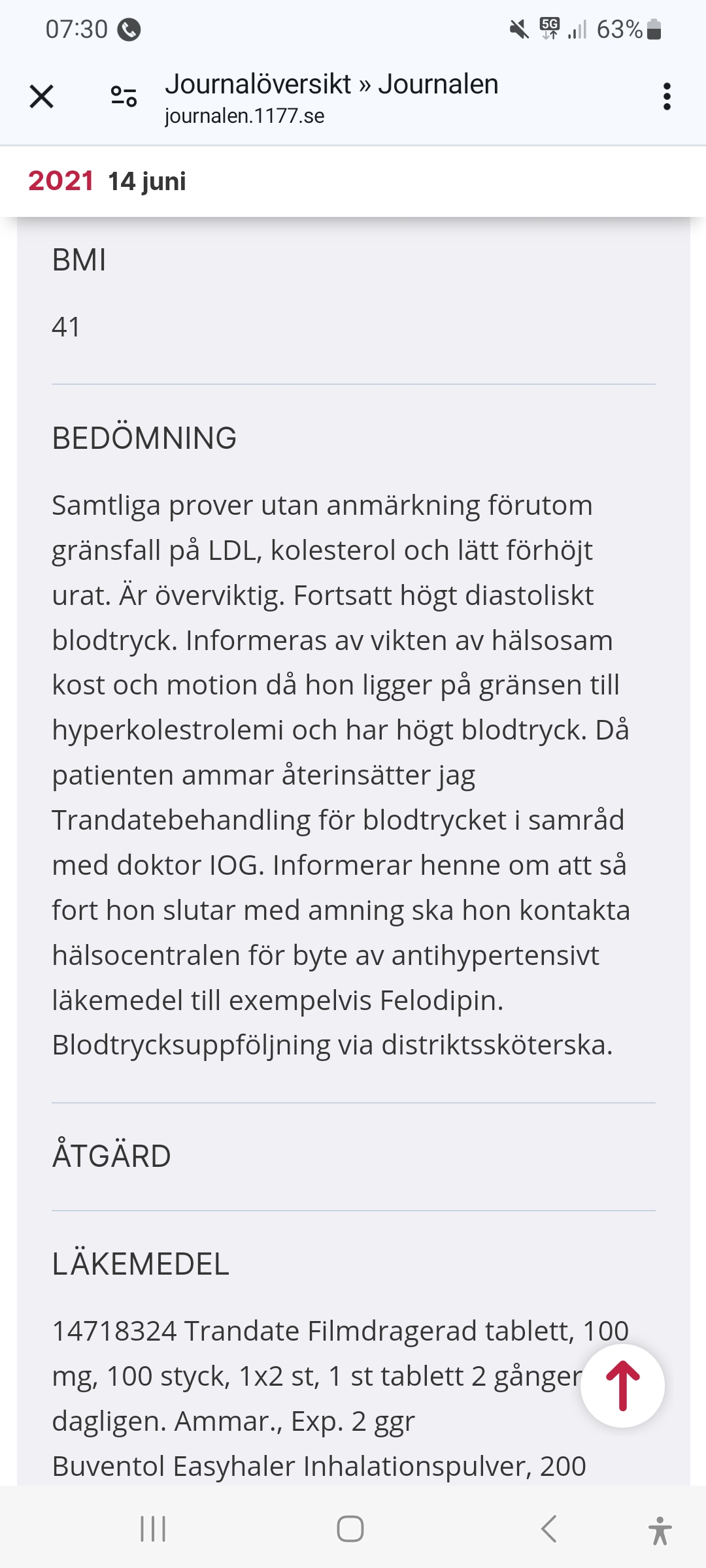Open the three-dot overflow menu
The height and width of the screenshot is (1568, 706).
coord(666,97)
